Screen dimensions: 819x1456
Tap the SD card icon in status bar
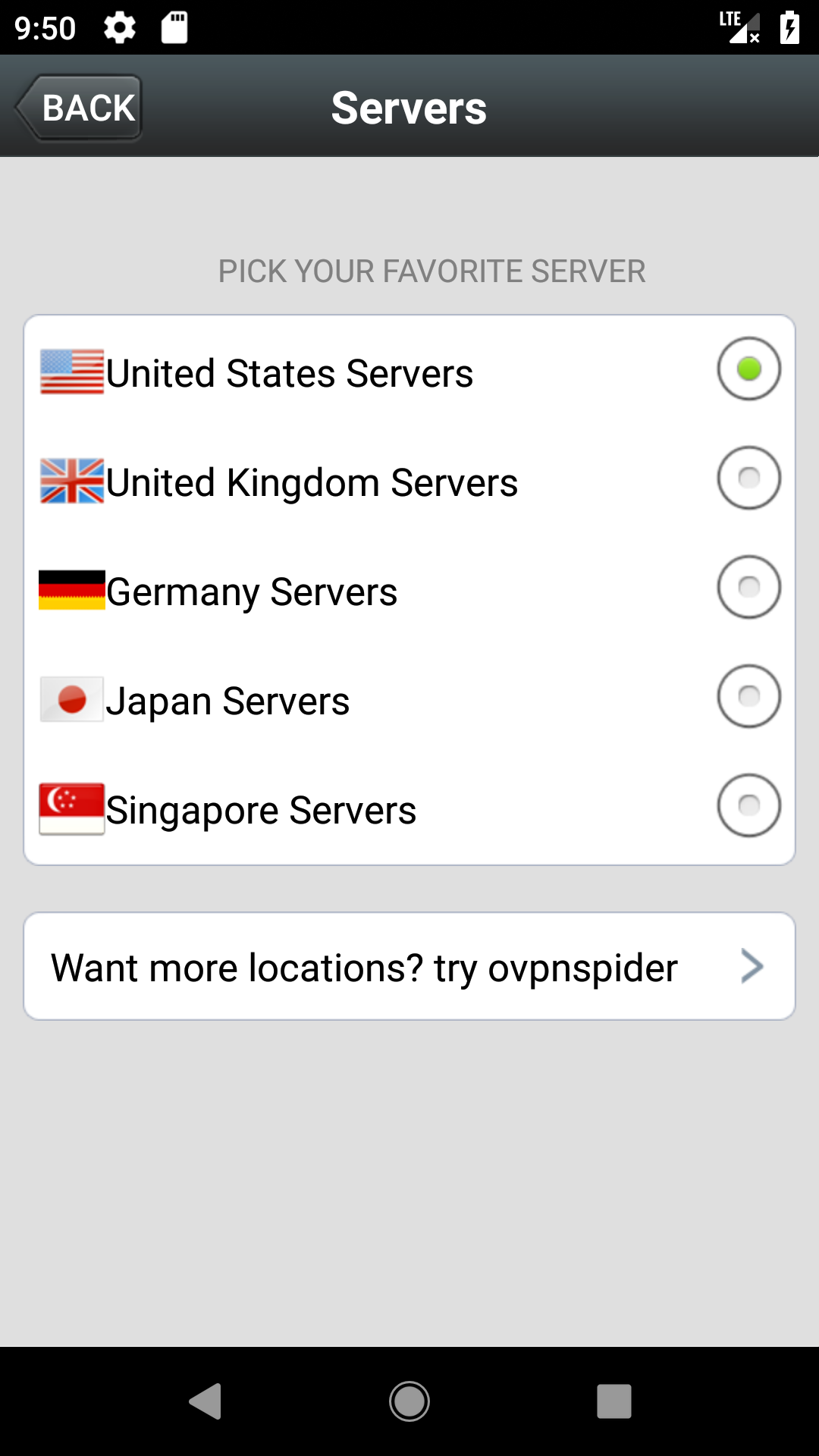(174, 27)
